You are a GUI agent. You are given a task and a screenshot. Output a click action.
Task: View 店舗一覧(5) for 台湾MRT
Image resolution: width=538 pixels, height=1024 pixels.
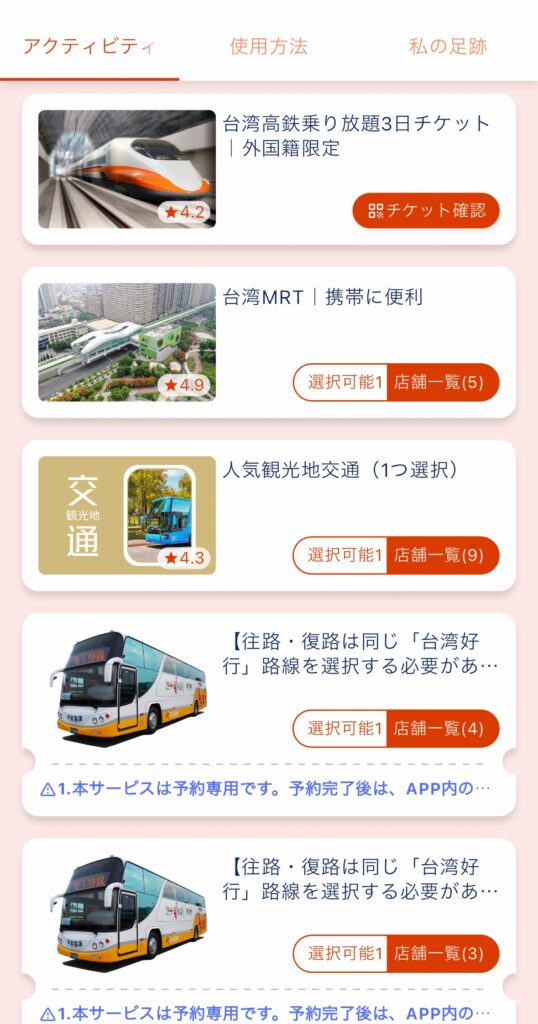(443, 382)
